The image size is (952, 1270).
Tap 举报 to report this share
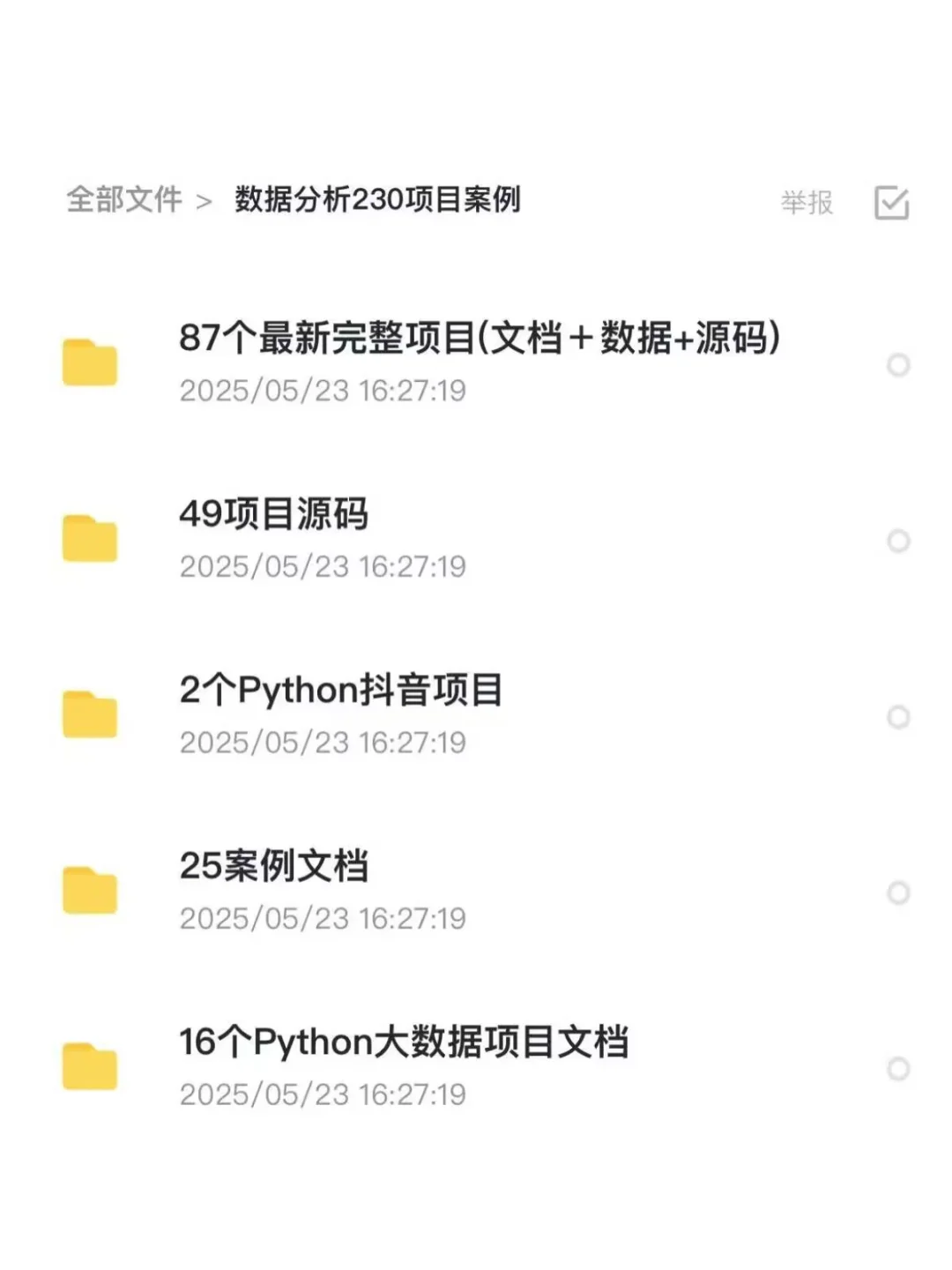(807, 203)
